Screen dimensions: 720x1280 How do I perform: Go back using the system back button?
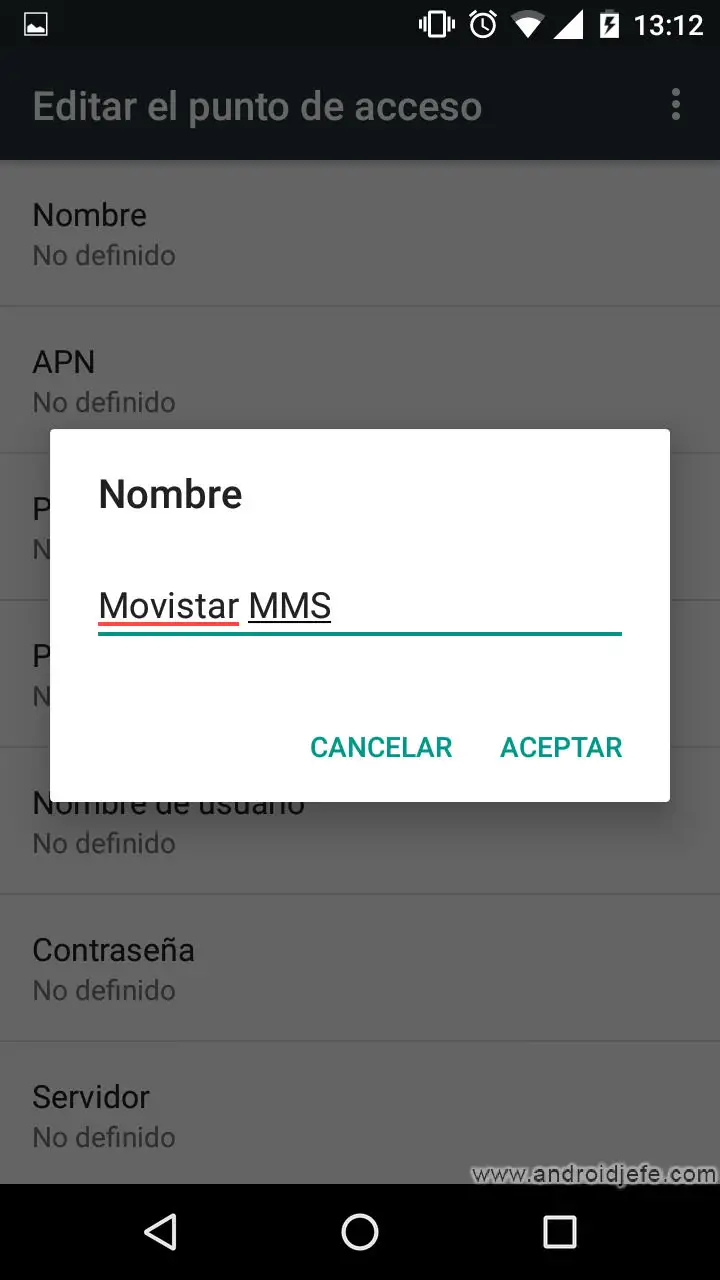pos(160,1232)
